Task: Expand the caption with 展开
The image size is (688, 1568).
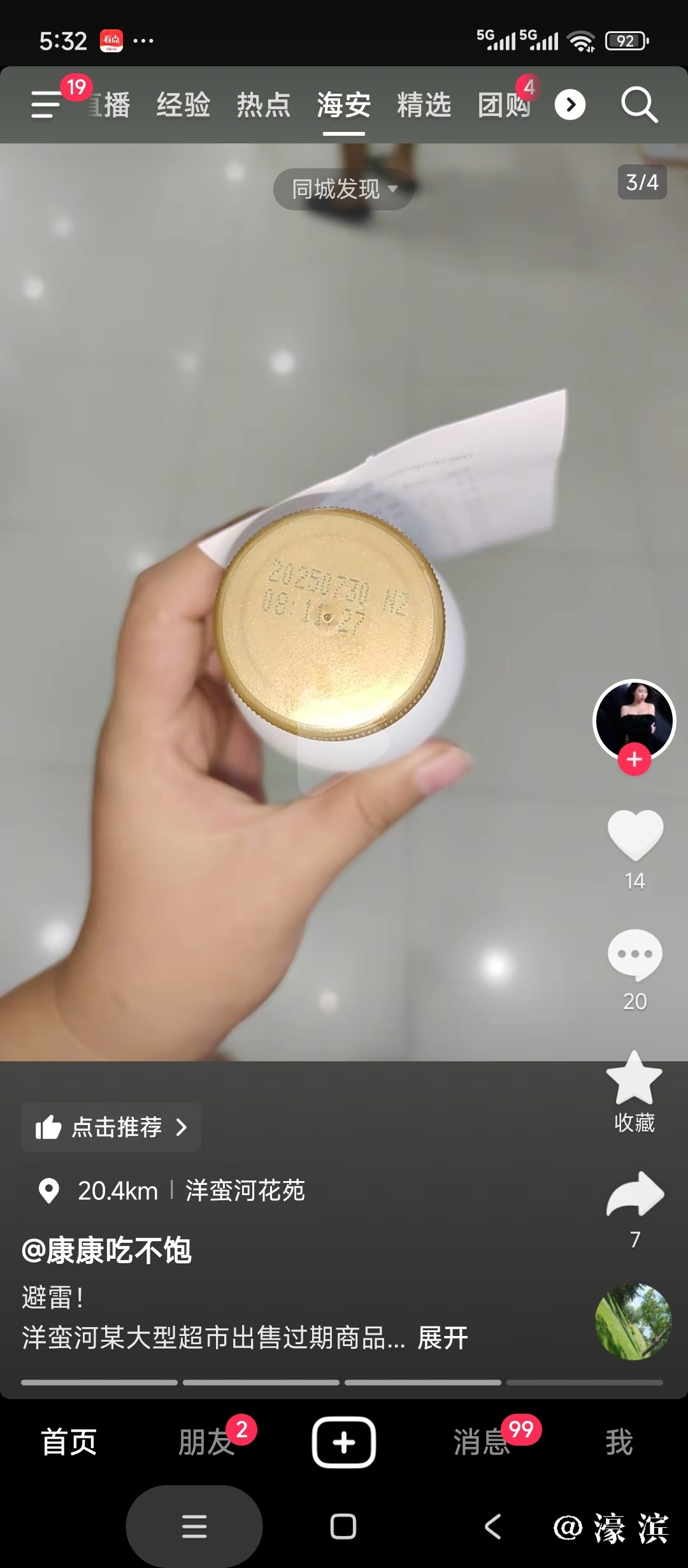Action: point(443,1337)
